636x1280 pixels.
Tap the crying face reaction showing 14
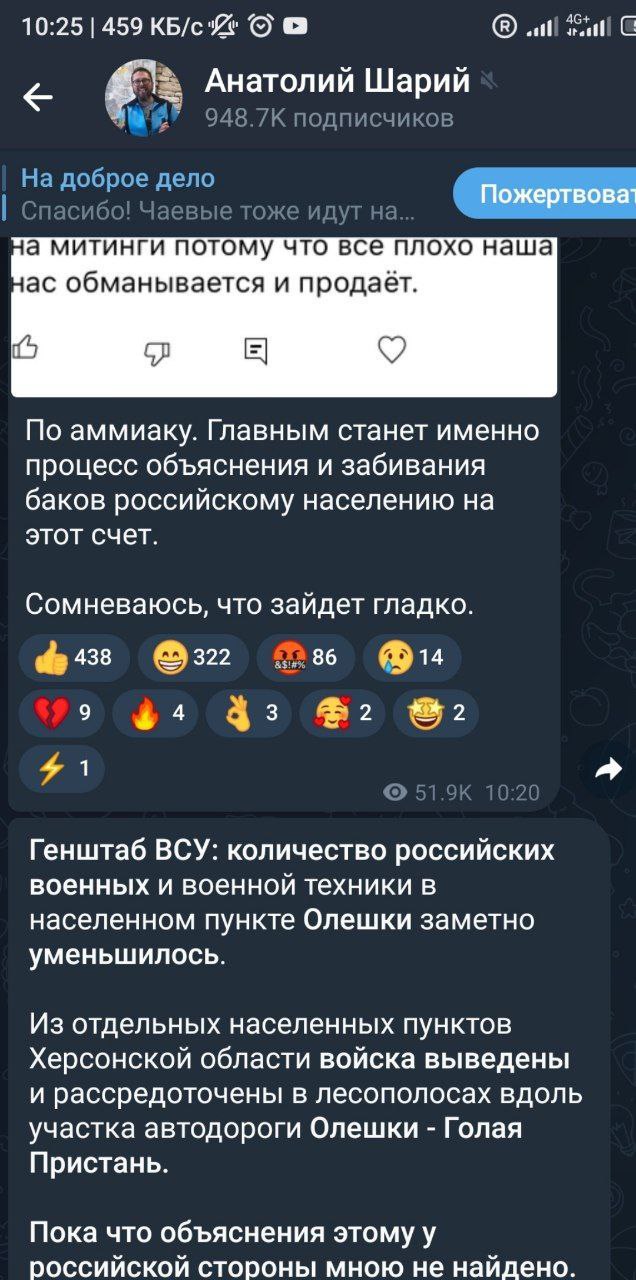pos(411,657)
